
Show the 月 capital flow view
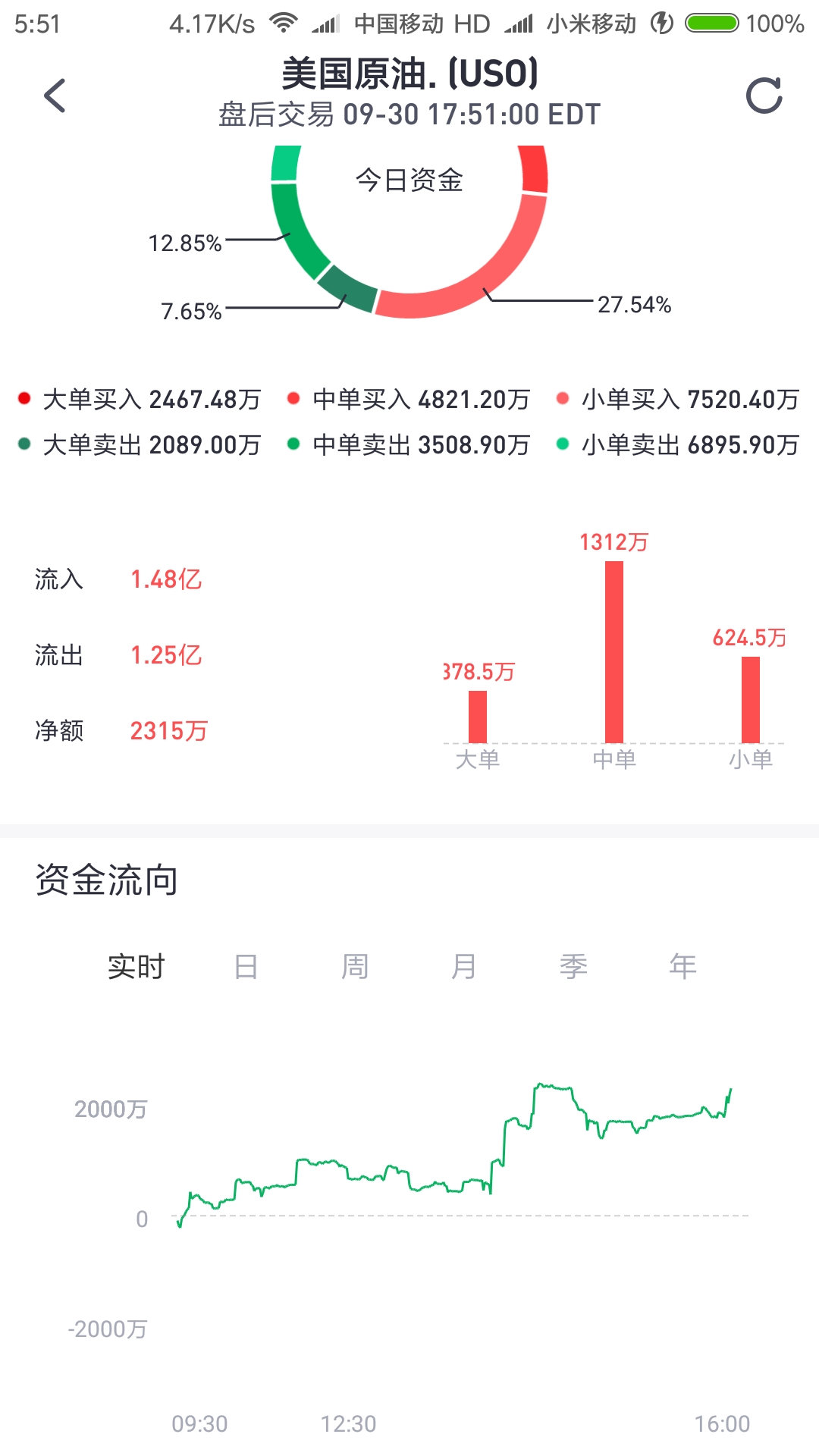[464, 967]
